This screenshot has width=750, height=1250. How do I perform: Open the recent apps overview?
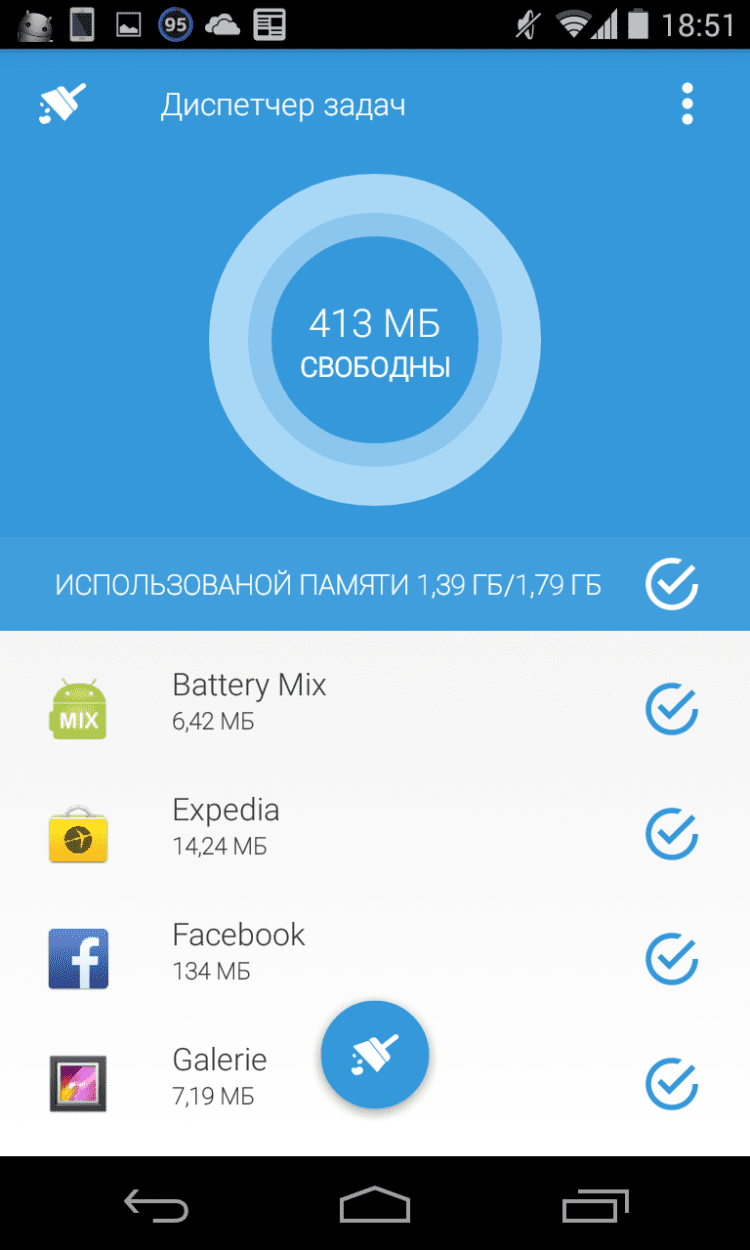pos(594,1206)
